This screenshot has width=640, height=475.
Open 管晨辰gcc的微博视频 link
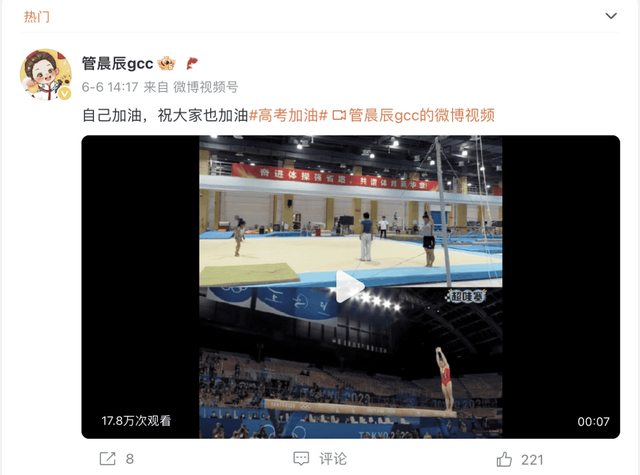(419, 116)
